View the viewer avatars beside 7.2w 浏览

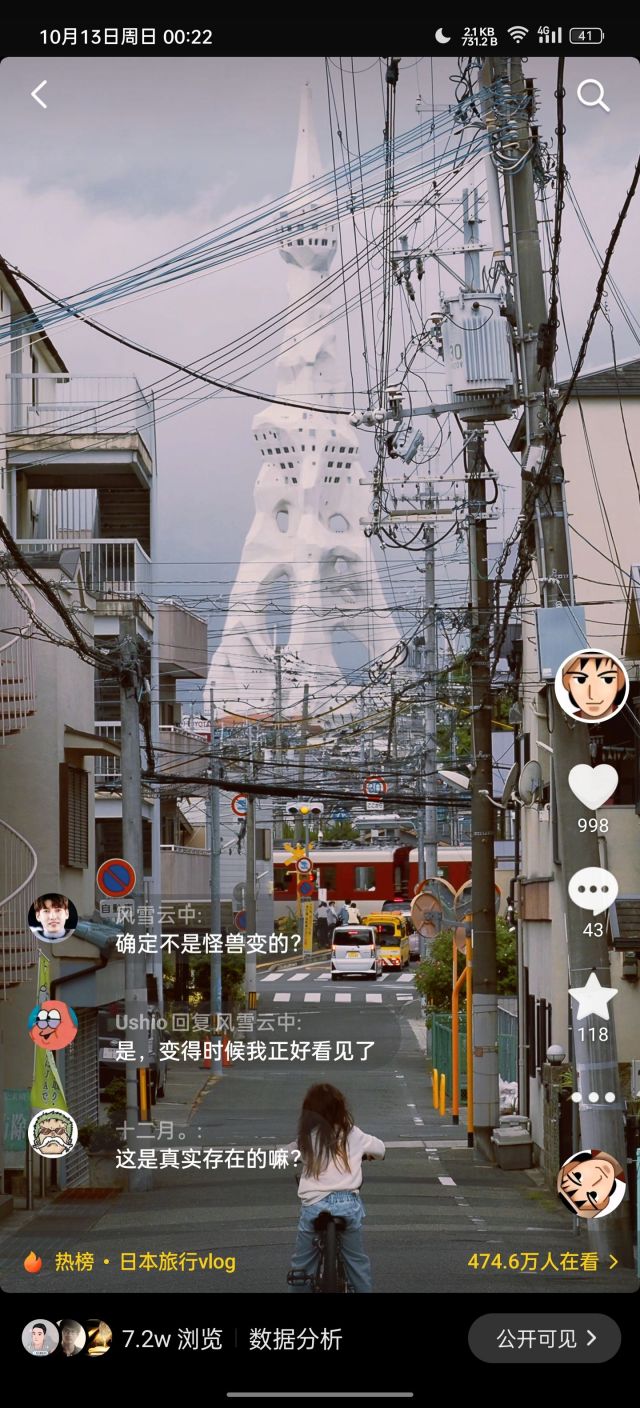(x=67, y=1338)
